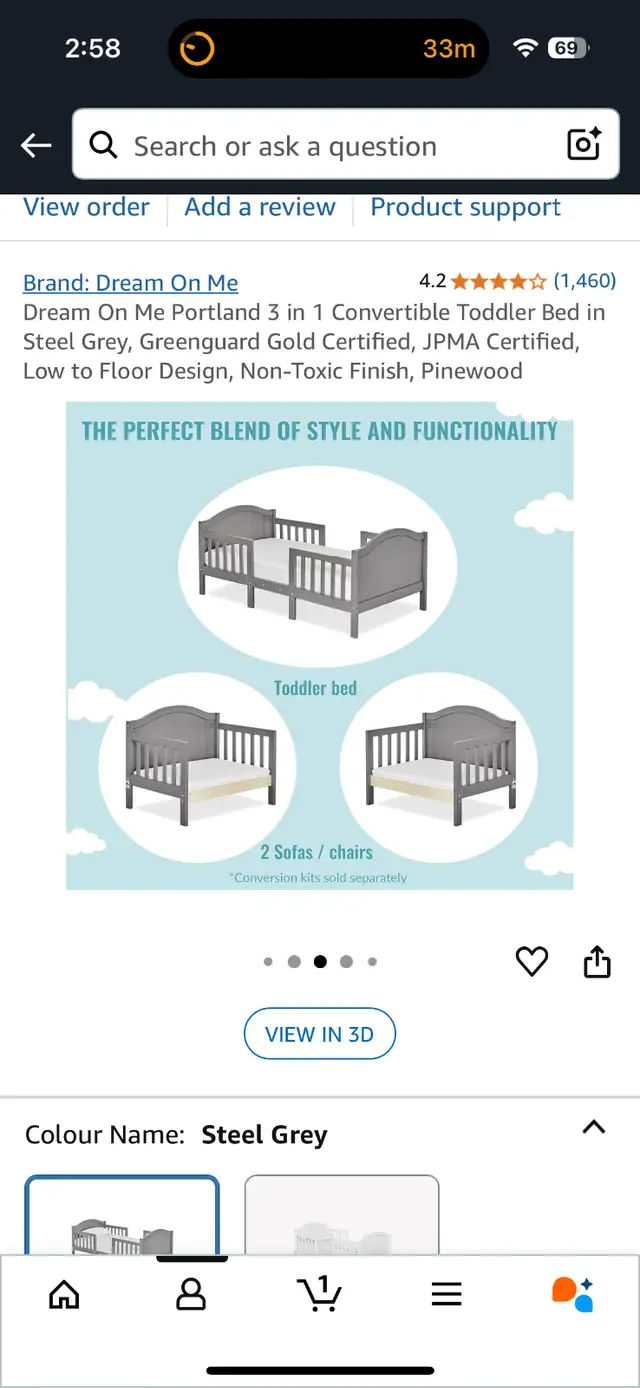
Task: Collapse the Colour Name section
Action: [594, 1127]
